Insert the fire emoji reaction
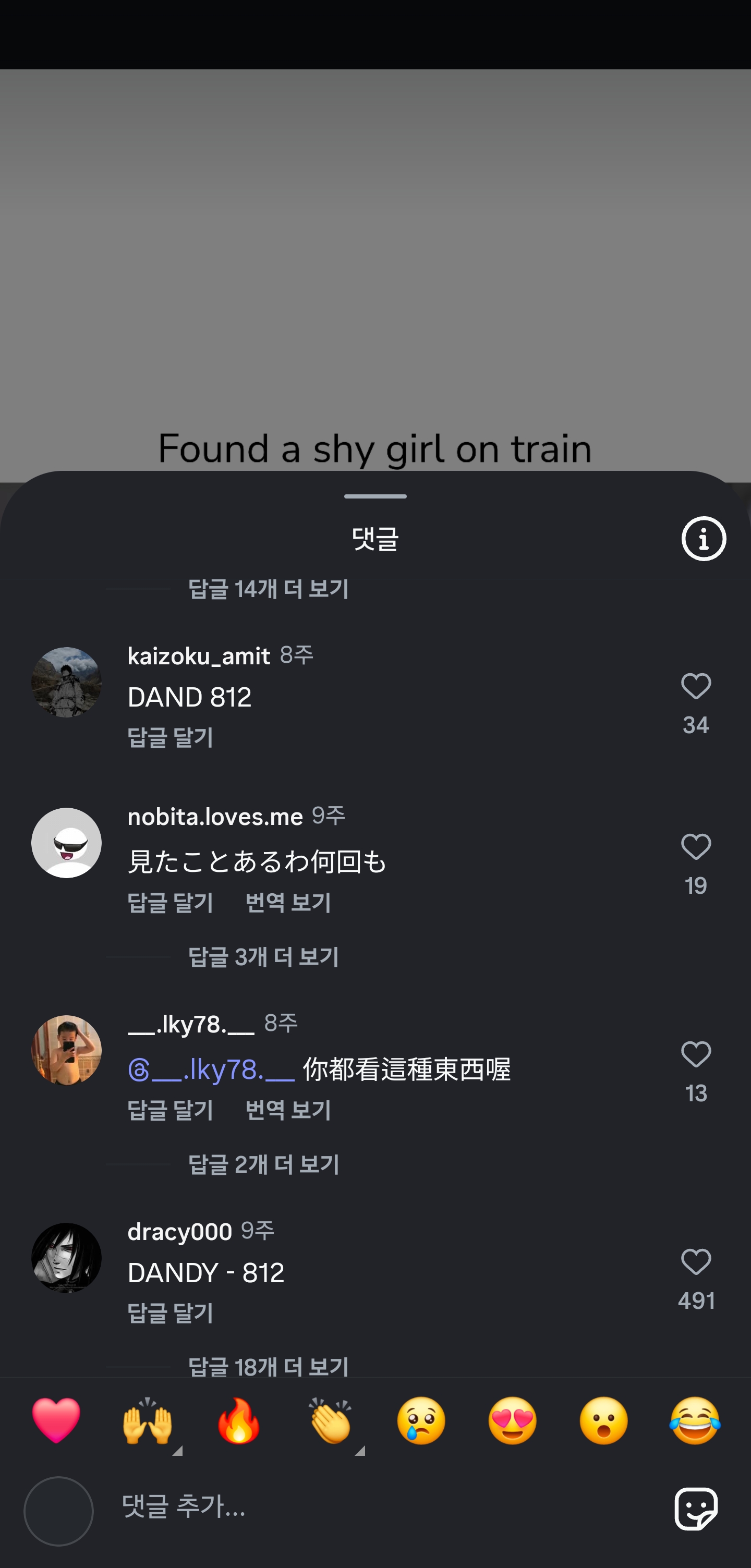Screen dimensions: 751x1568 238,1421
